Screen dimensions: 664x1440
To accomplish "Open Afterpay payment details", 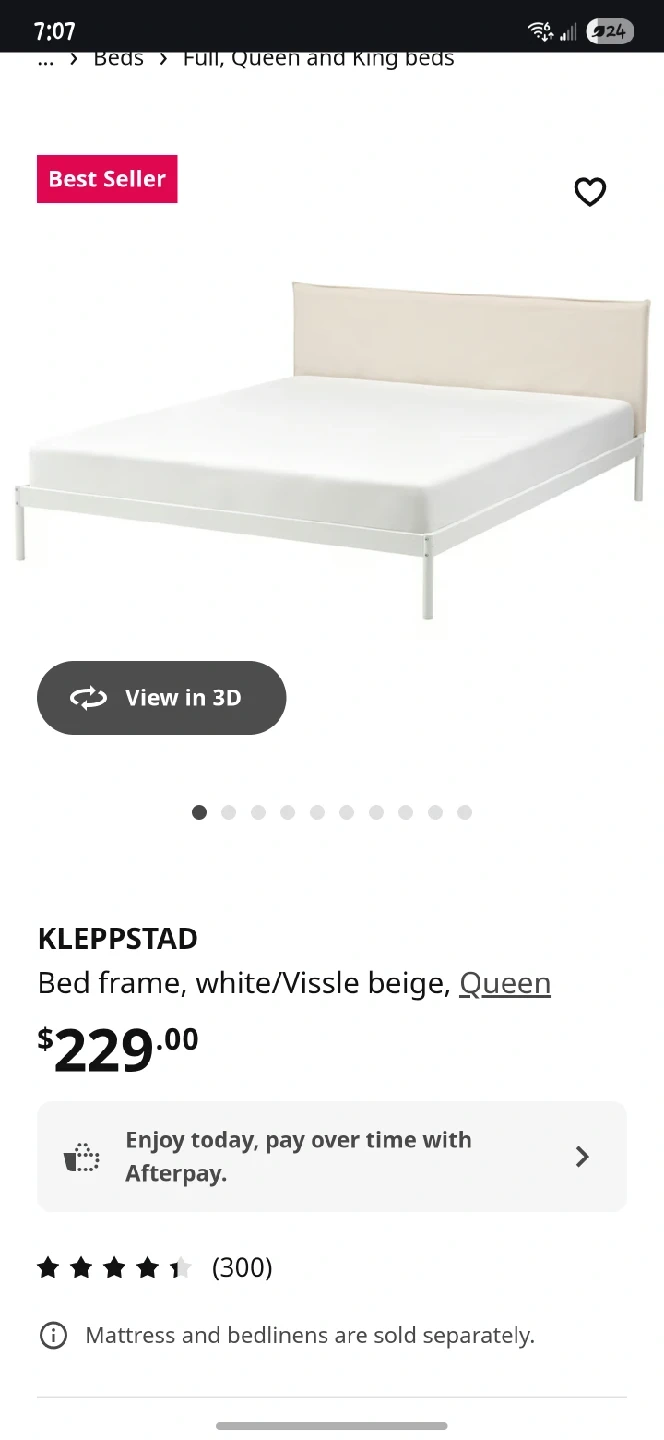I will pos(332,1157).
